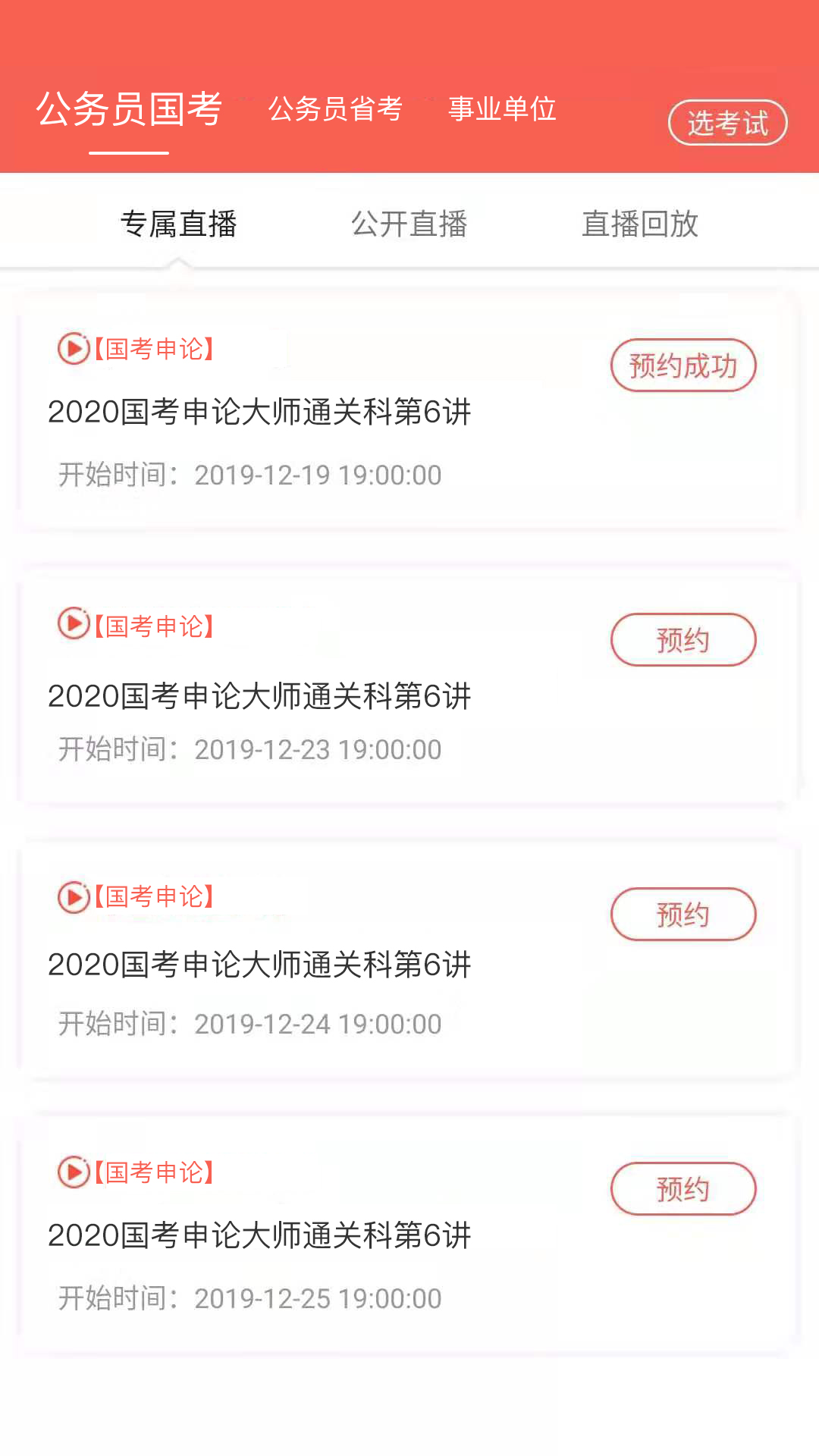Tap the 预约成功 badge on the first card
Screen dimensions: 819x1456
click(682, 365)
